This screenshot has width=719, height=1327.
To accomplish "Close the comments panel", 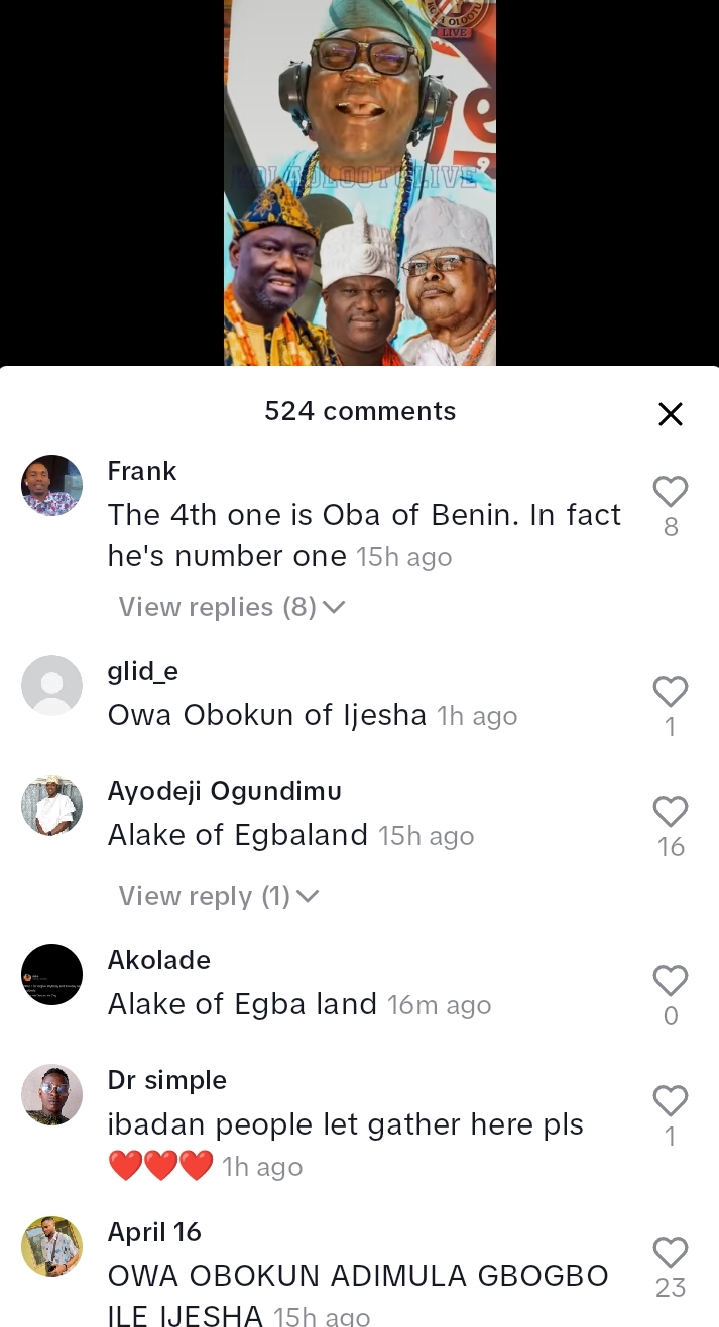I will [x=670, y=414].
